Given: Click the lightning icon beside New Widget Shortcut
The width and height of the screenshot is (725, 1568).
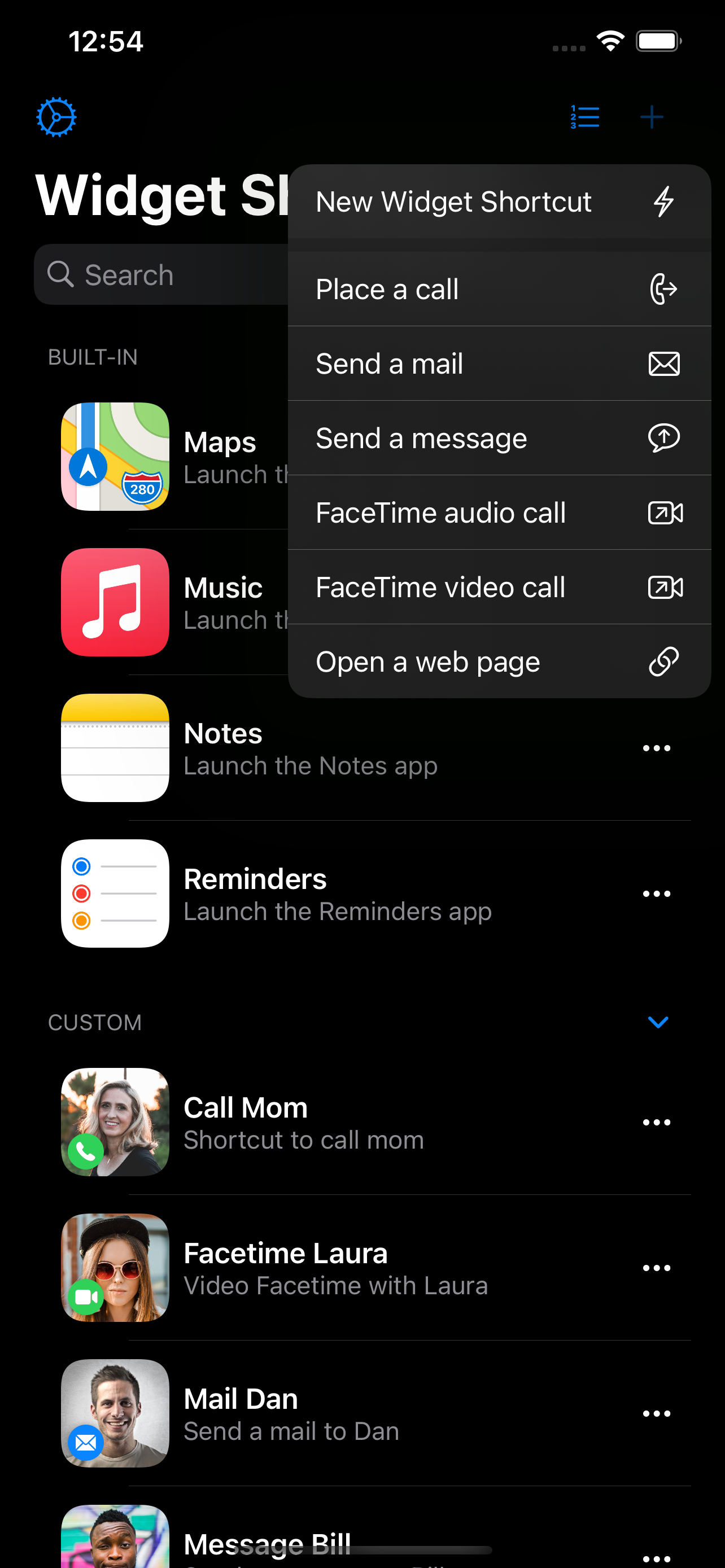Looking at the screenshot, I should (663, 201).
